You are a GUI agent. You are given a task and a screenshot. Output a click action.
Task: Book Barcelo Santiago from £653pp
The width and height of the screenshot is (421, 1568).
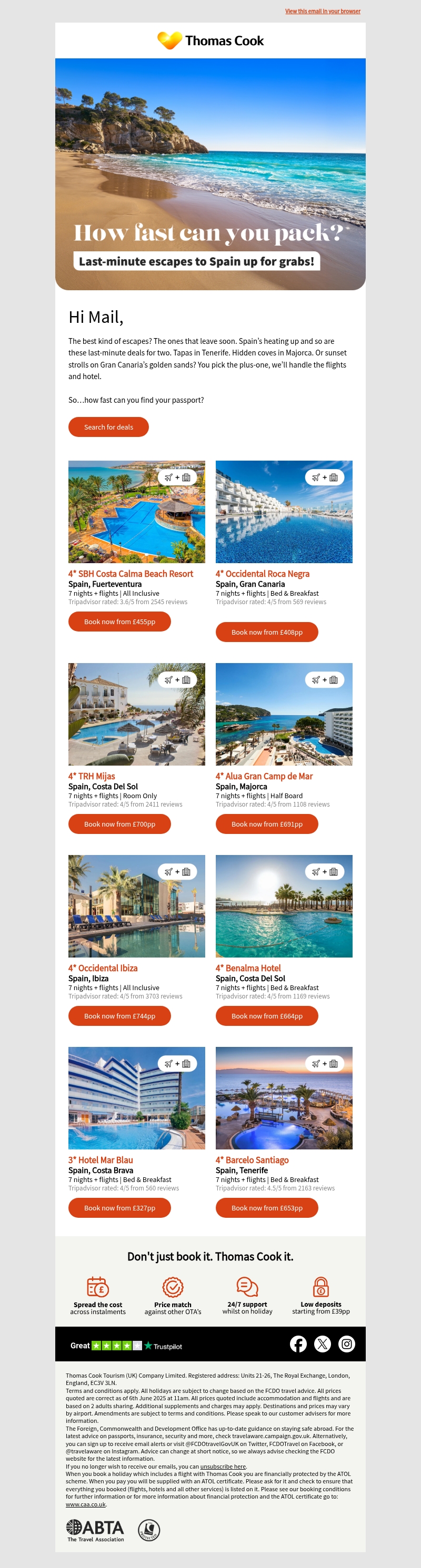267,1208
